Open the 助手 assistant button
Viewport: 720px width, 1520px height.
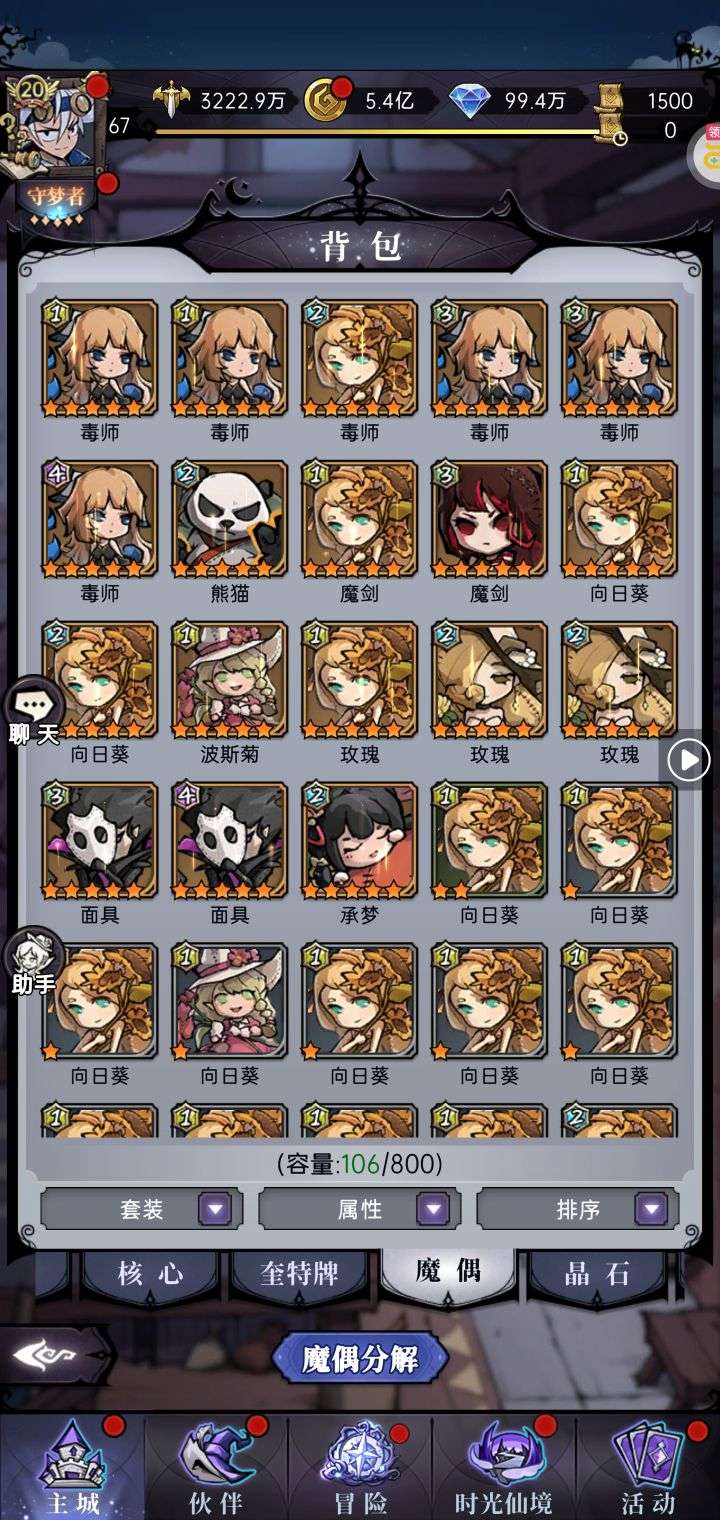pos(35,960)
